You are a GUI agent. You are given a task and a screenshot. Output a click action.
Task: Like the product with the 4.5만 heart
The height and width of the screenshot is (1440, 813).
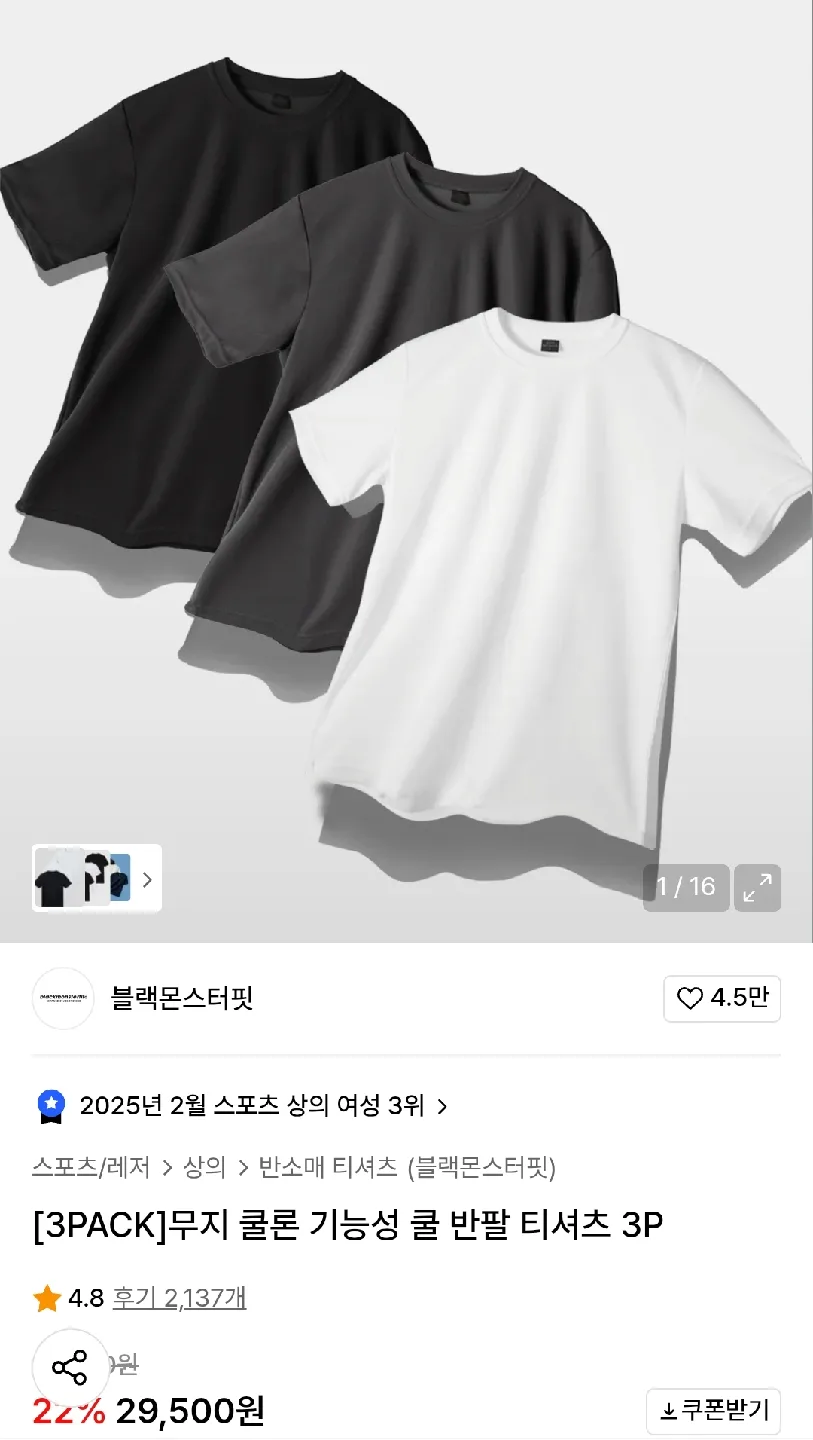click(x=721, y=998)
